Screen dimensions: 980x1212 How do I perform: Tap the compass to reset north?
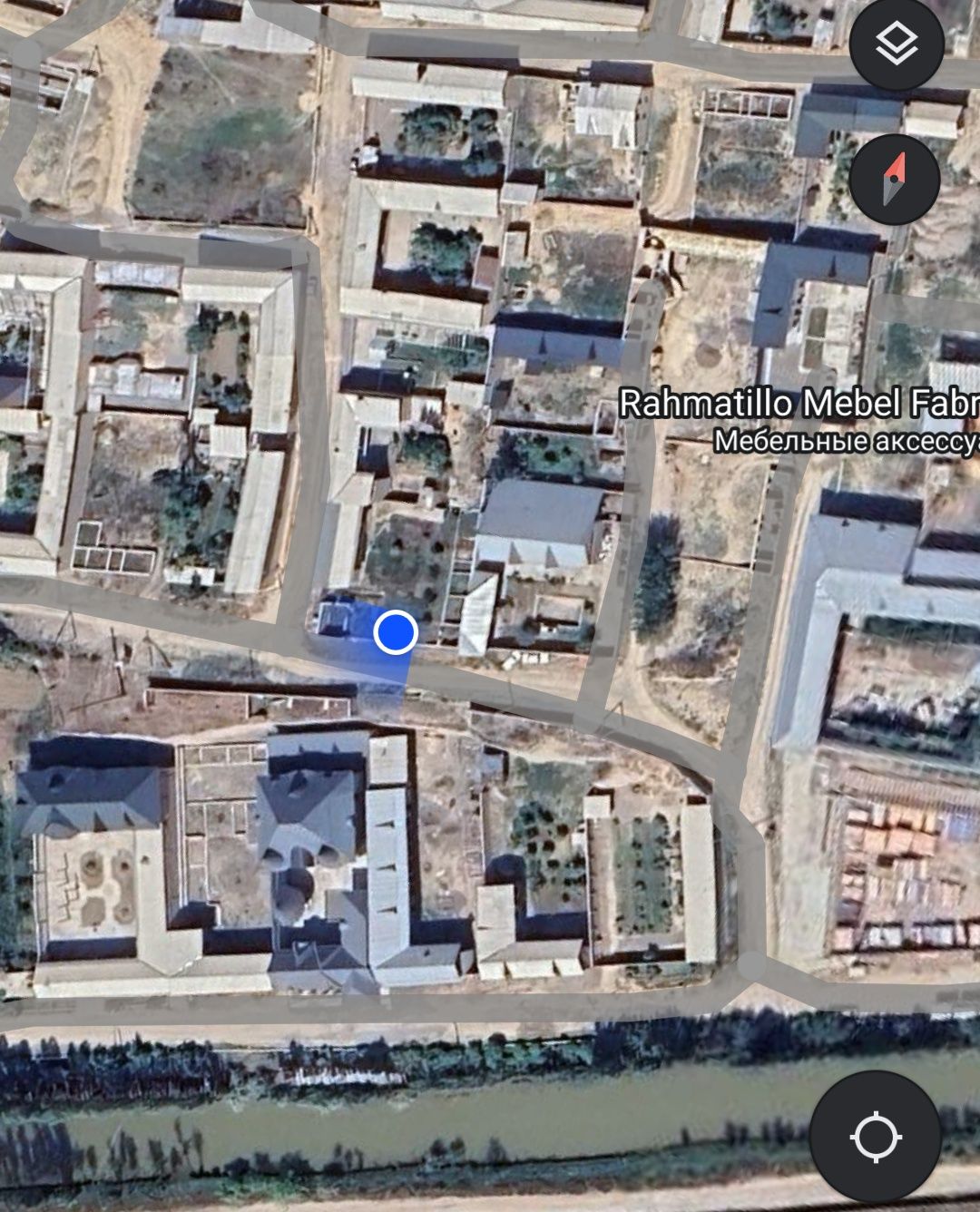(x=895, y=180)
